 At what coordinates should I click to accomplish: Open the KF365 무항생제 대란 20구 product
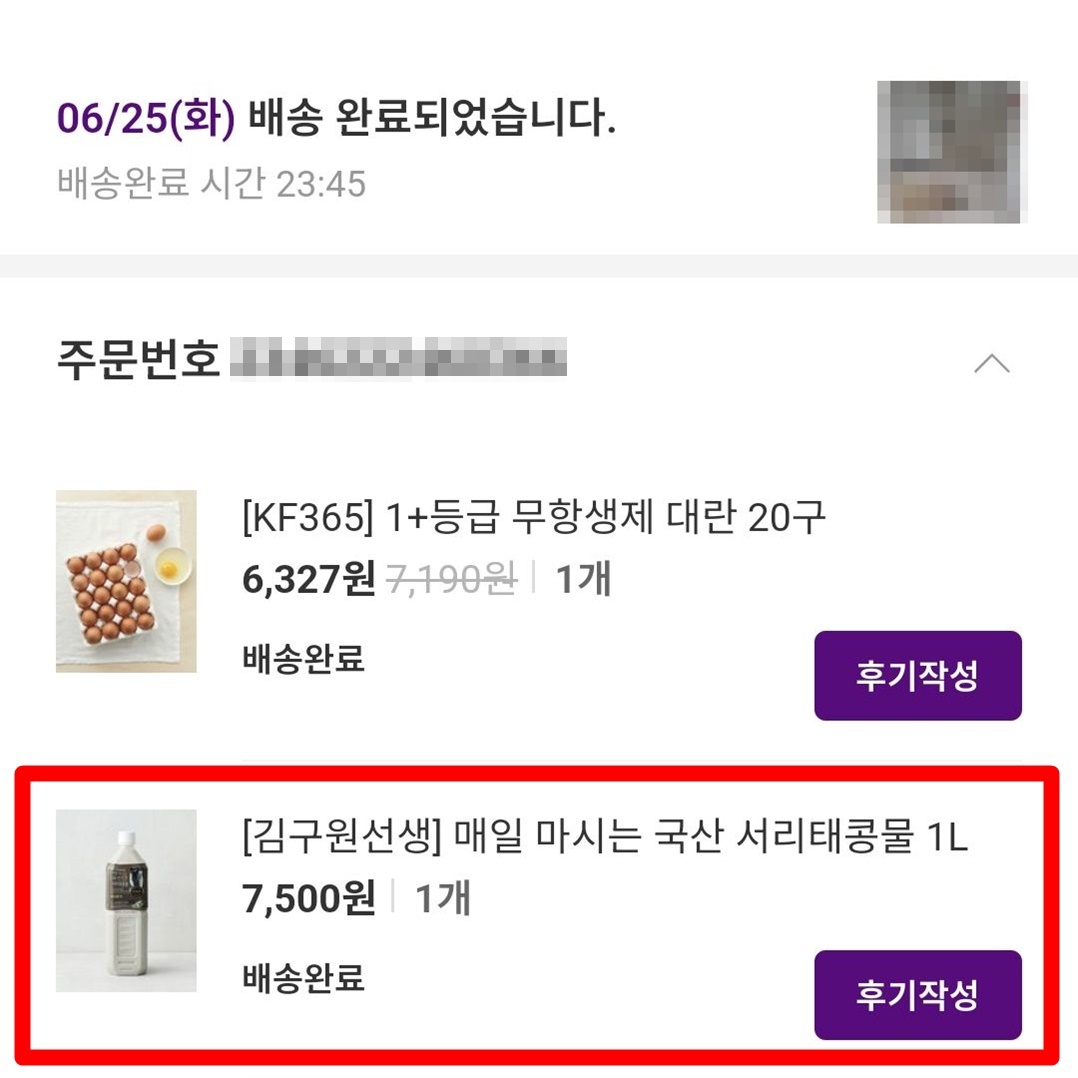point(534,517)
